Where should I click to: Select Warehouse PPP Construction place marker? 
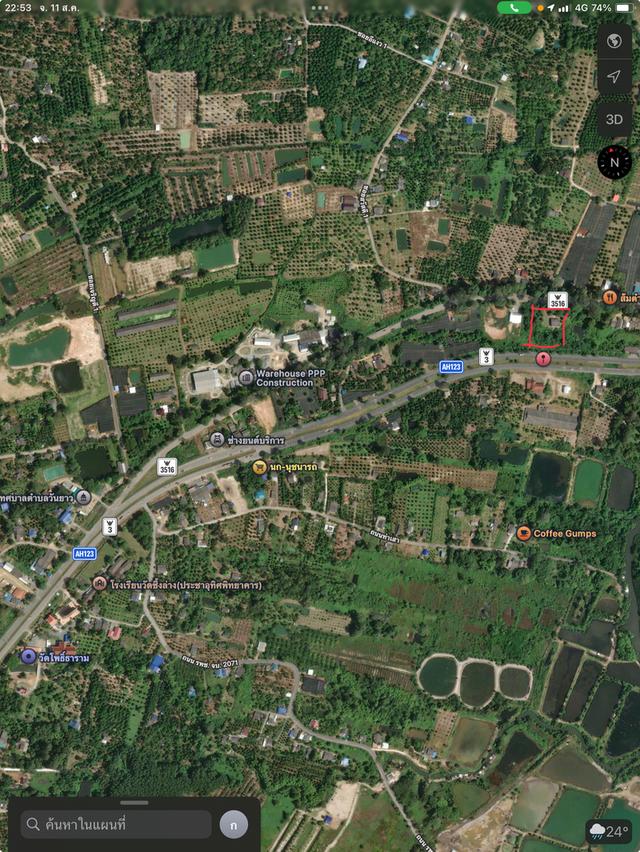(x=246, y=378)
